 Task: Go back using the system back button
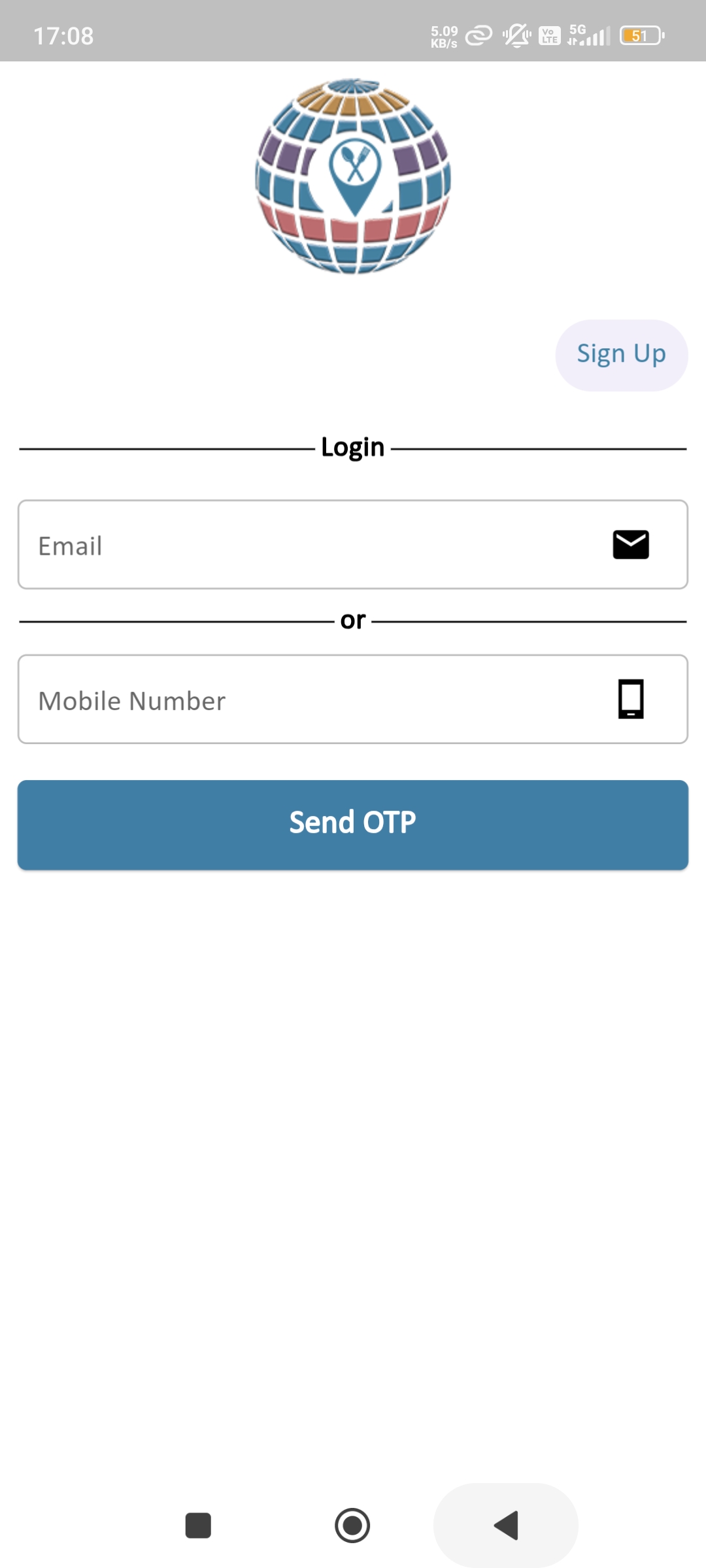pyautogui.click(x=506, y=1526)
